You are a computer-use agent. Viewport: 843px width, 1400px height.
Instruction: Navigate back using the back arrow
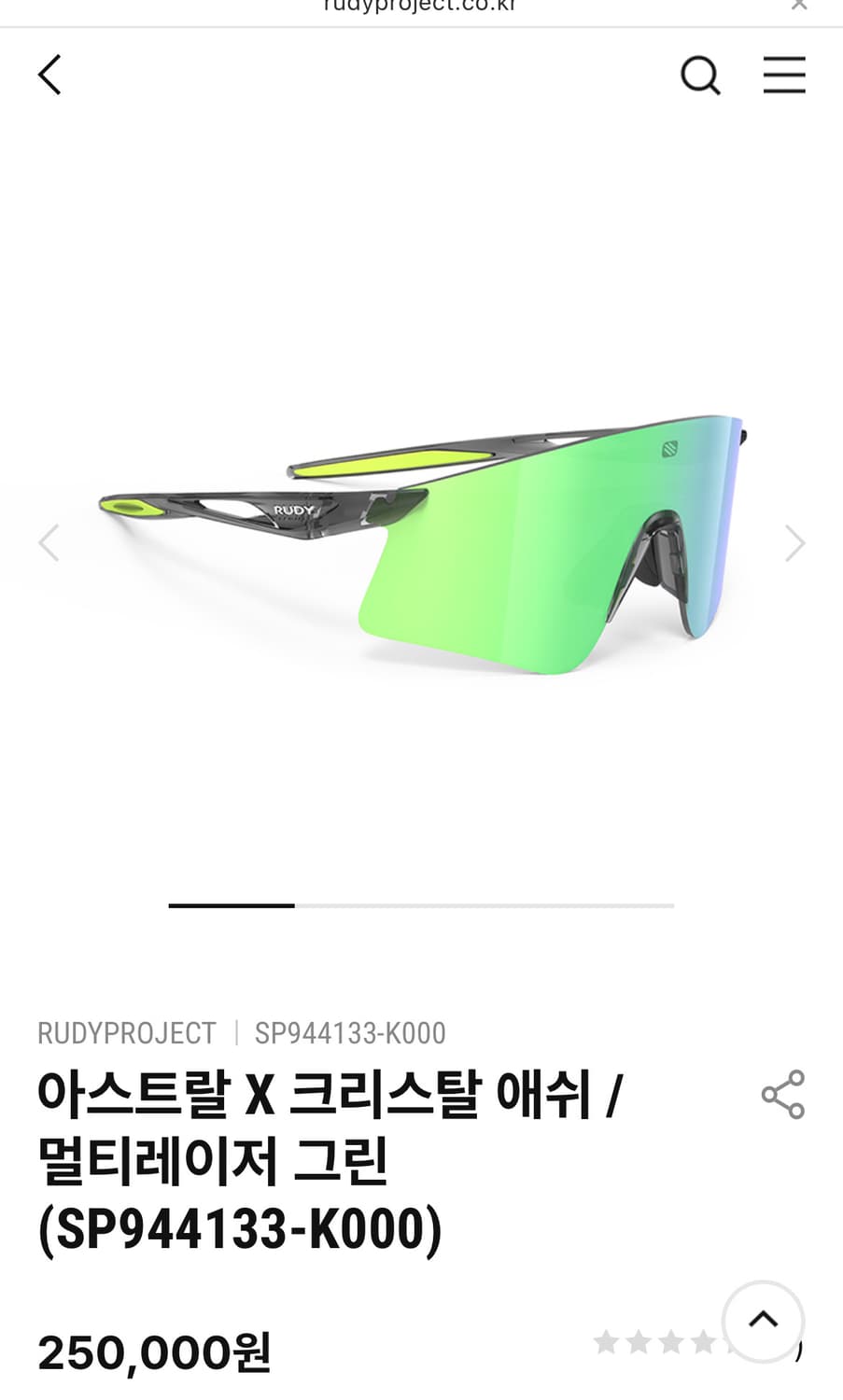pos(49,75)
